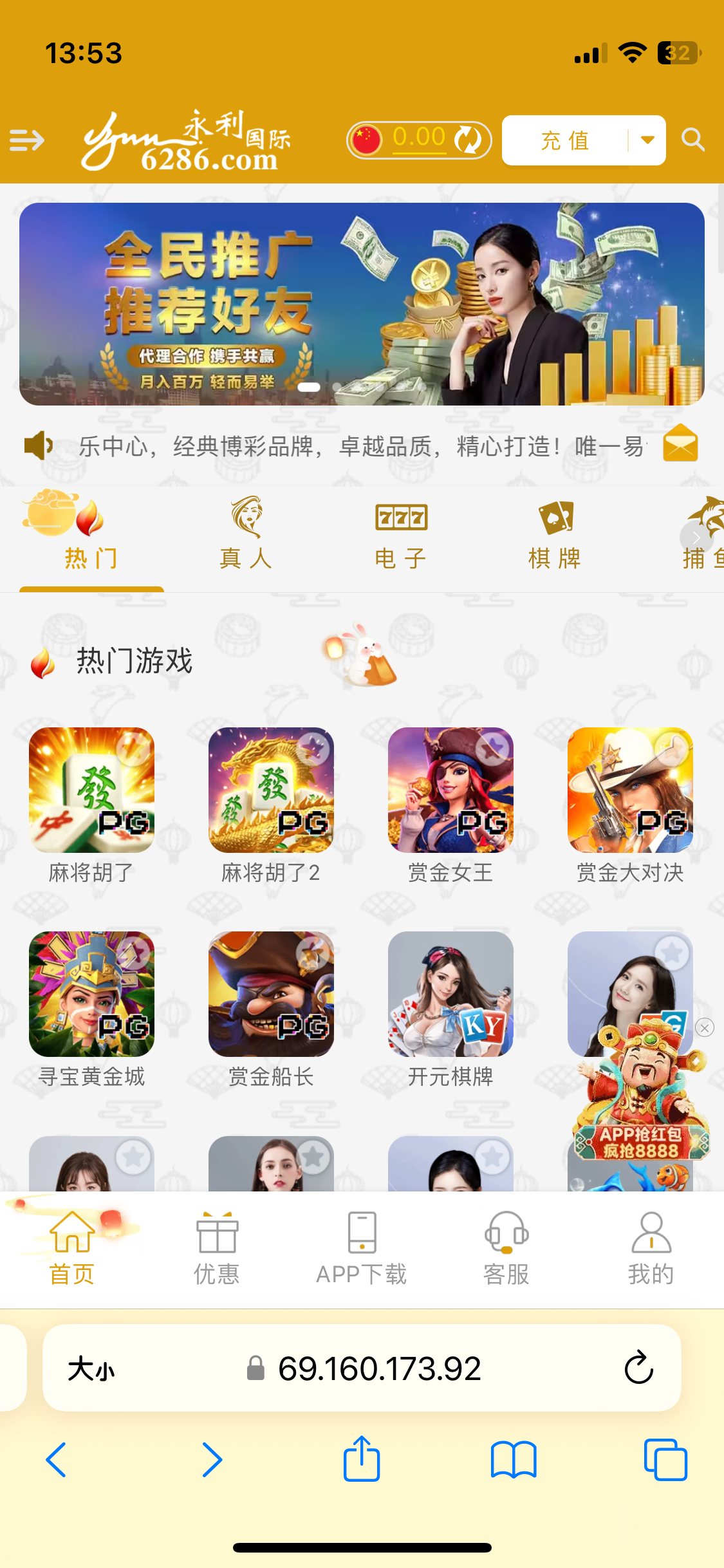724x1568 pixels.
Task: Open the 开元棋牌 game tile
Action: pos(450,994)
